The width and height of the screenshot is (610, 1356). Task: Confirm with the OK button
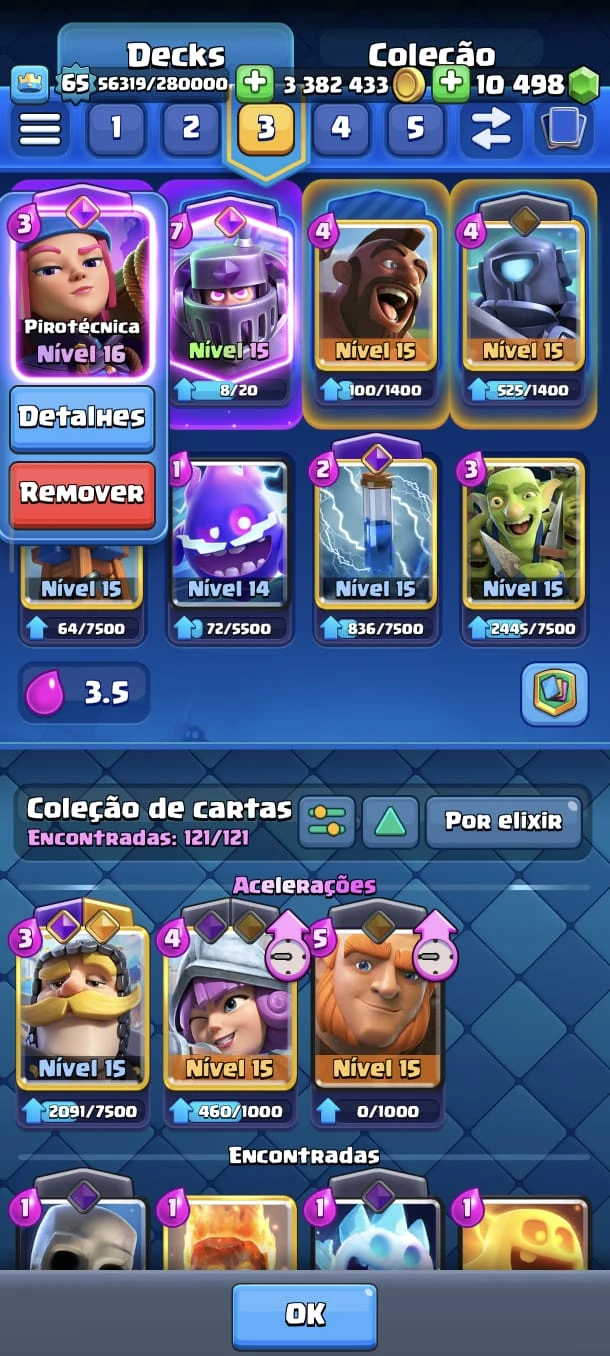[x=304, y=1315]
